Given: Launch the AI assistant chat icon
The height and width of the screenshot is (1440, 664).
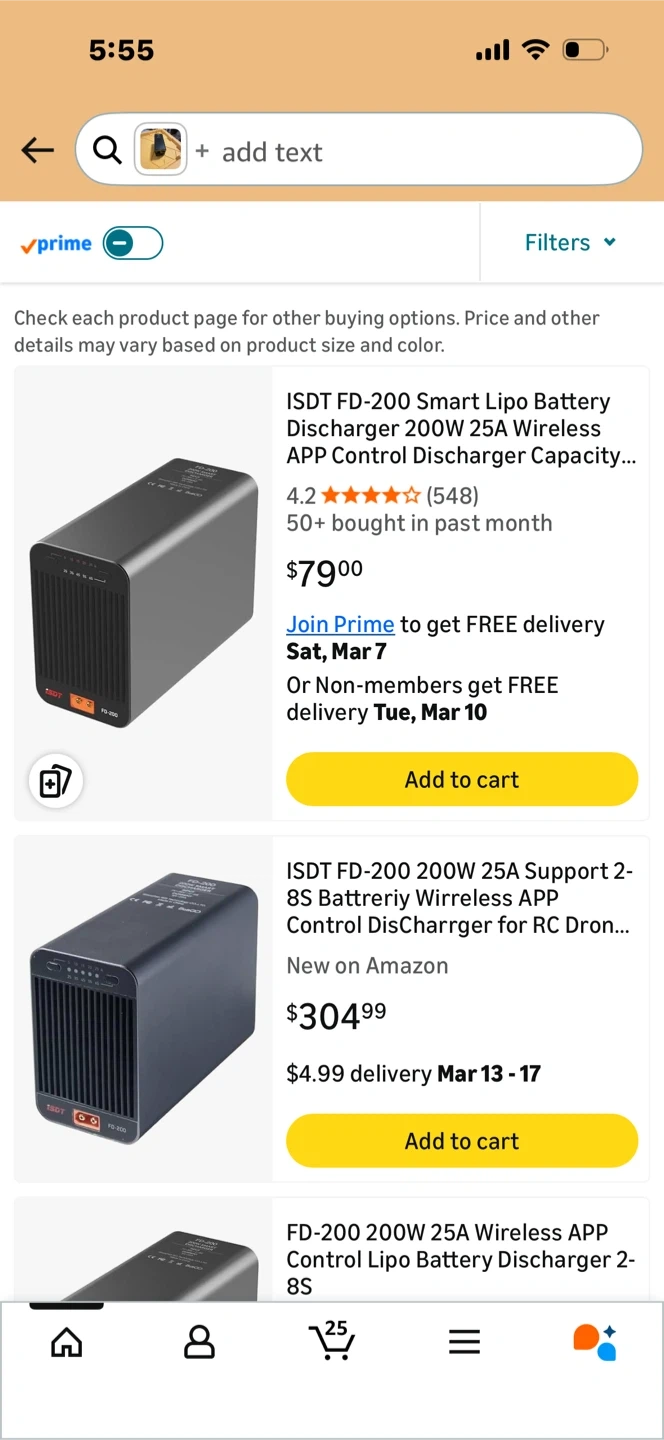Looking at the screenshot, I should coord(594,1342).
